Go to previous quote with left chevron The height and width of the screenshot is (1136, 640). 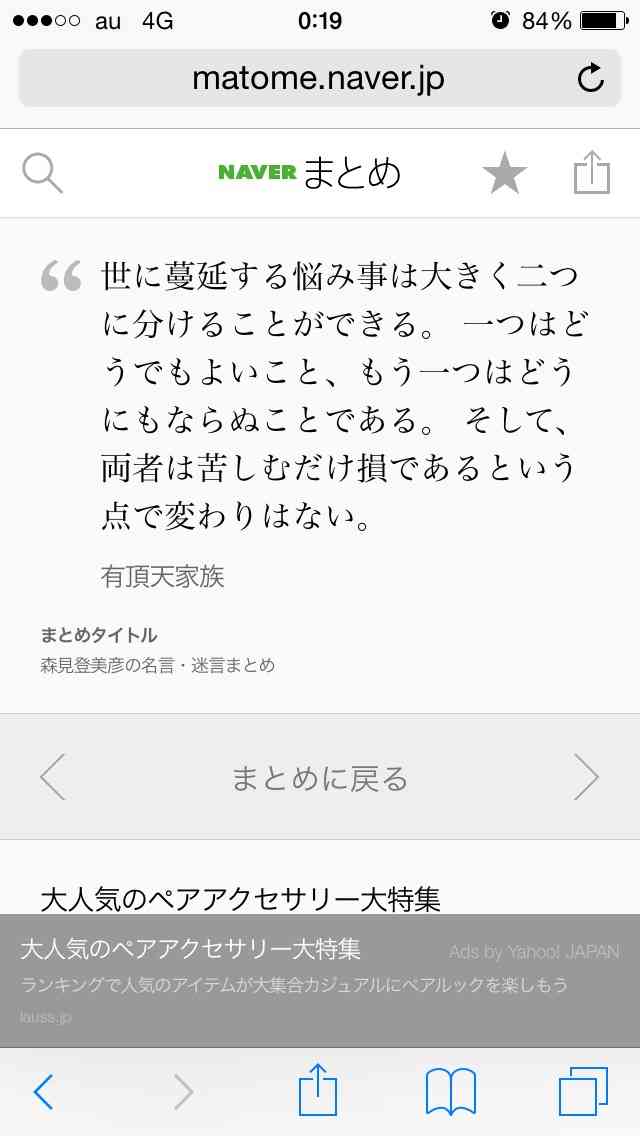pyautogui.click(x=53, y=777)
